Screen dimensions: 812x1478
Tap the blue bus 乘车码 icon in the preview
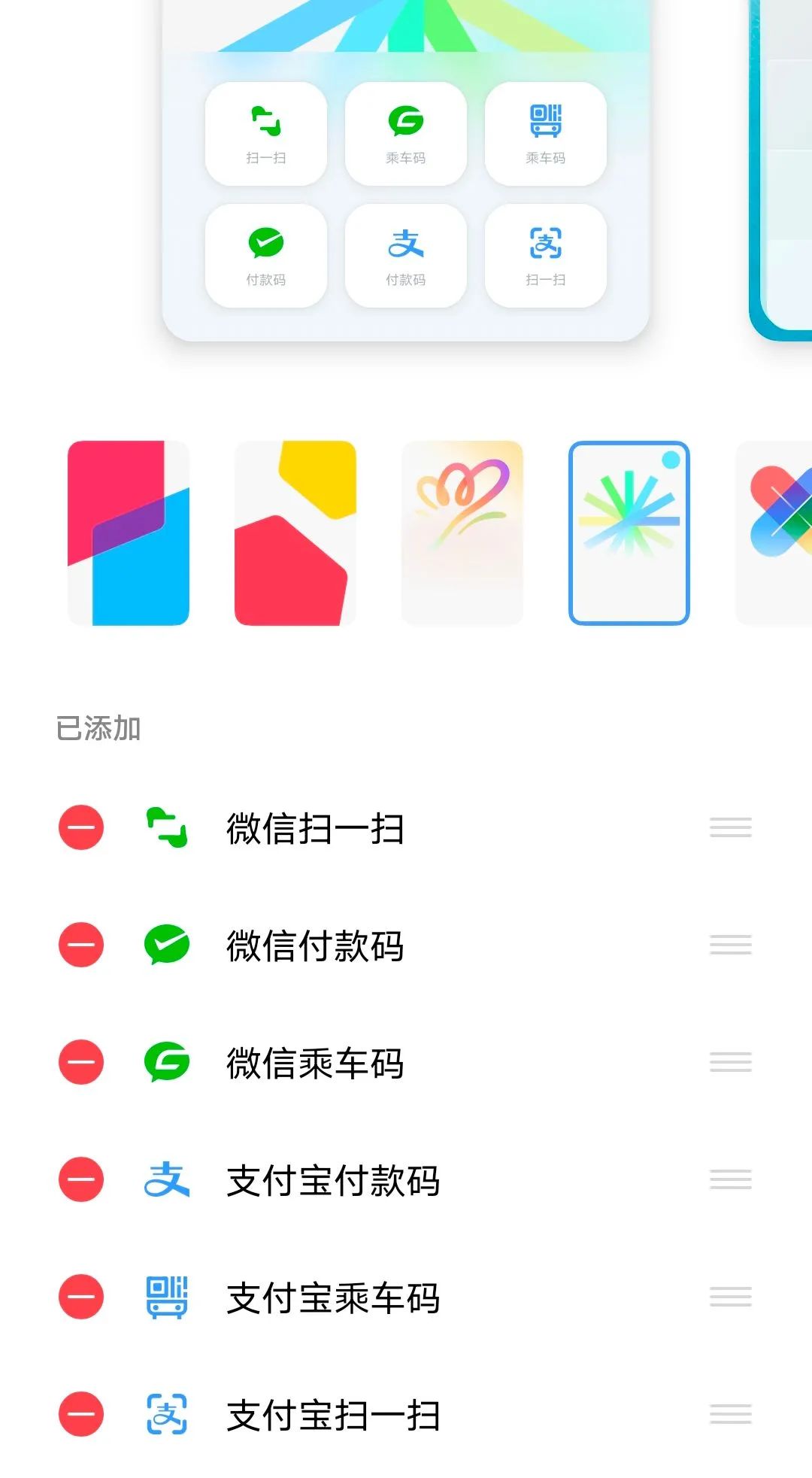[544, 120]
